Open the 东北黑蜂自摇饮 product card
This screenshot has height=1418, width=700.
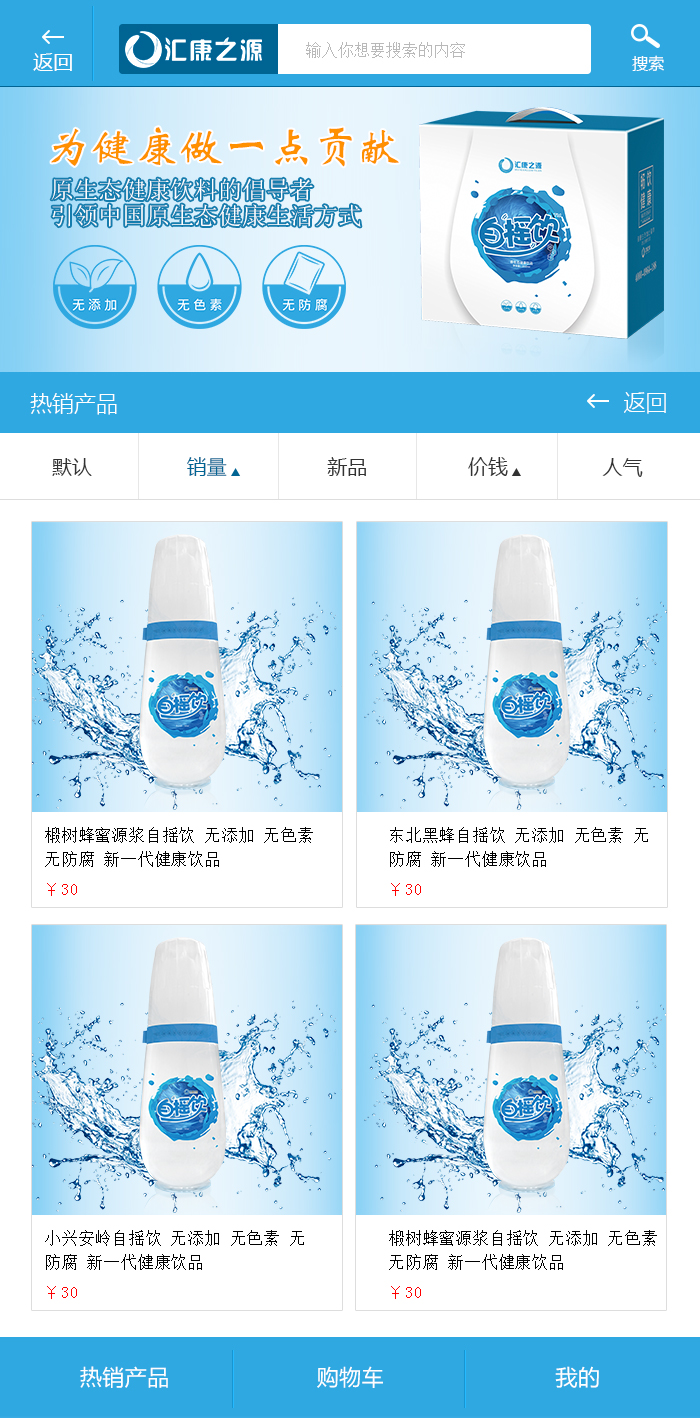[x=511, y=713]
